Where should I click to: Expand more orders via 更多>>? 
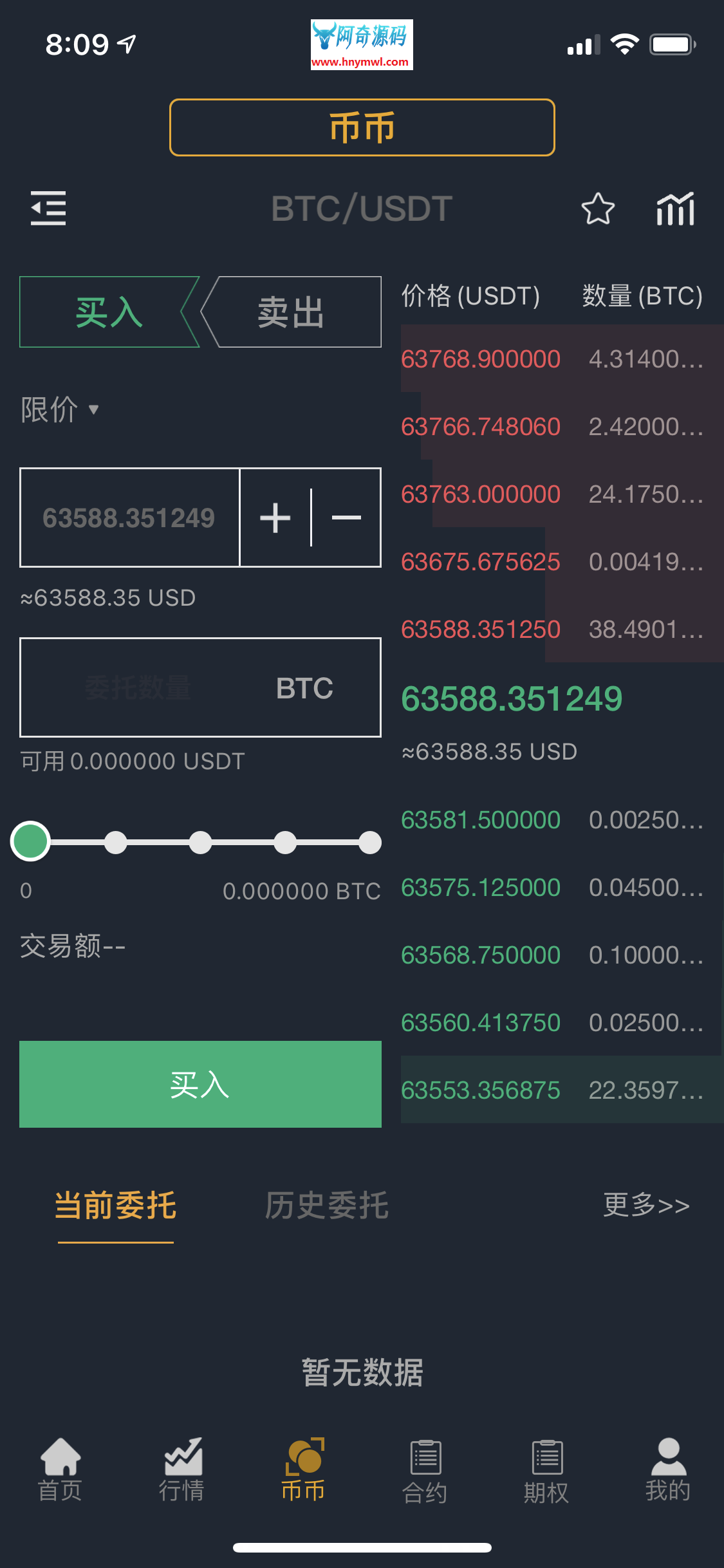click(x=647, y=1206)
